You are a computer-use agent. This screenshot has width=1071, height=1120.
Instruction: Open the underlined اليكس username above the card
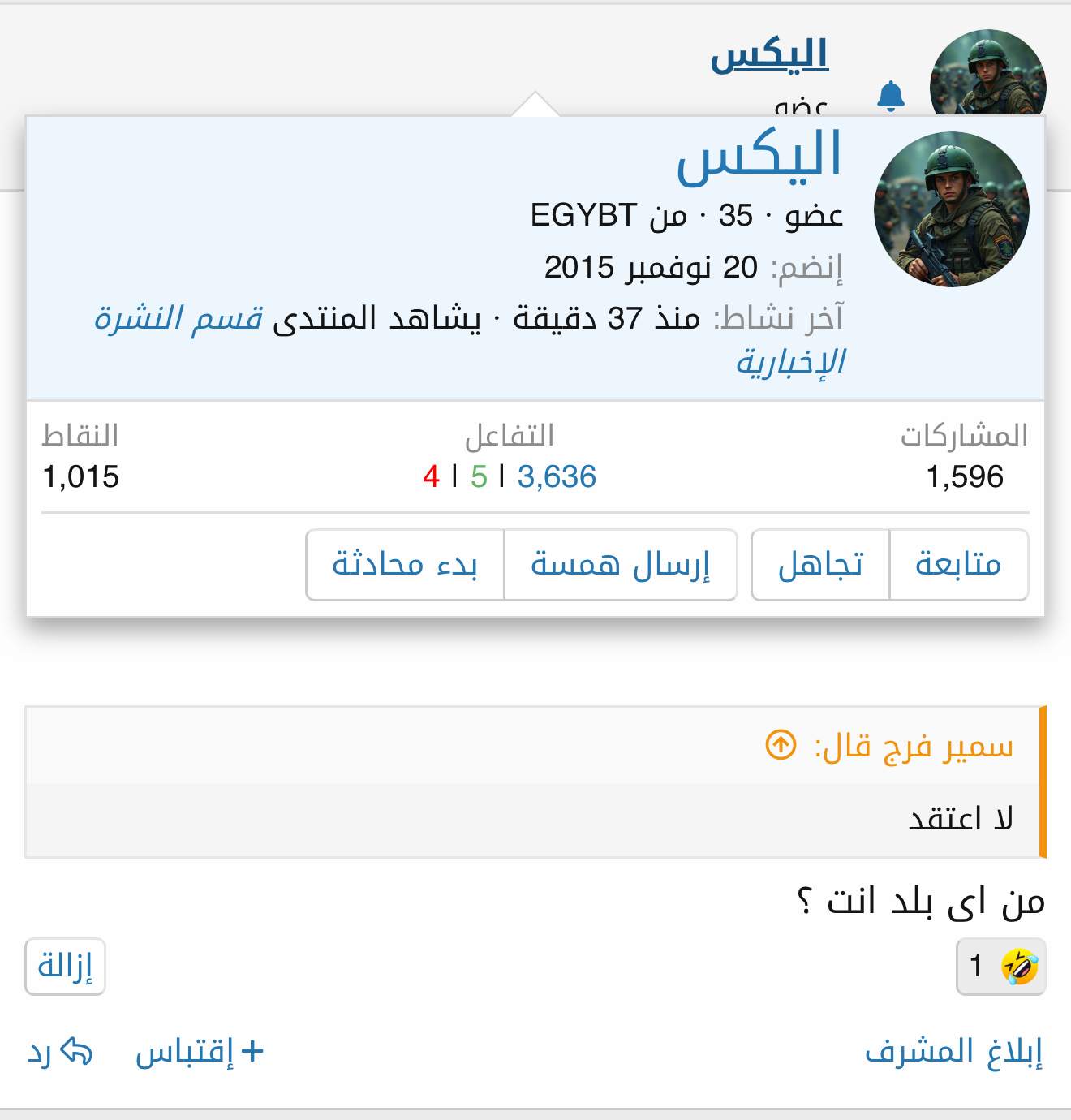[768, 55]
